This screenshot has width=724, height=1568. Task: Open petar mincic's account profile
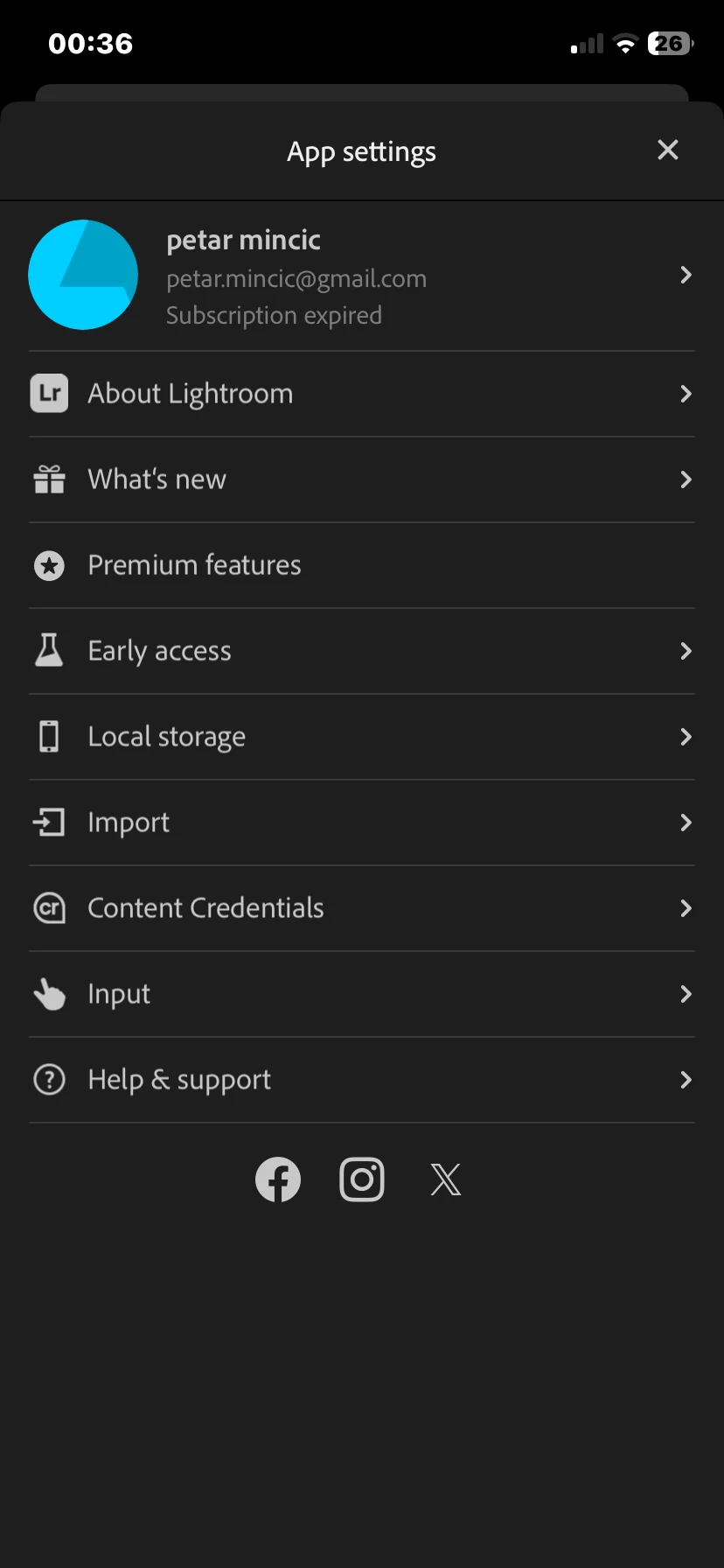point(361,276)
